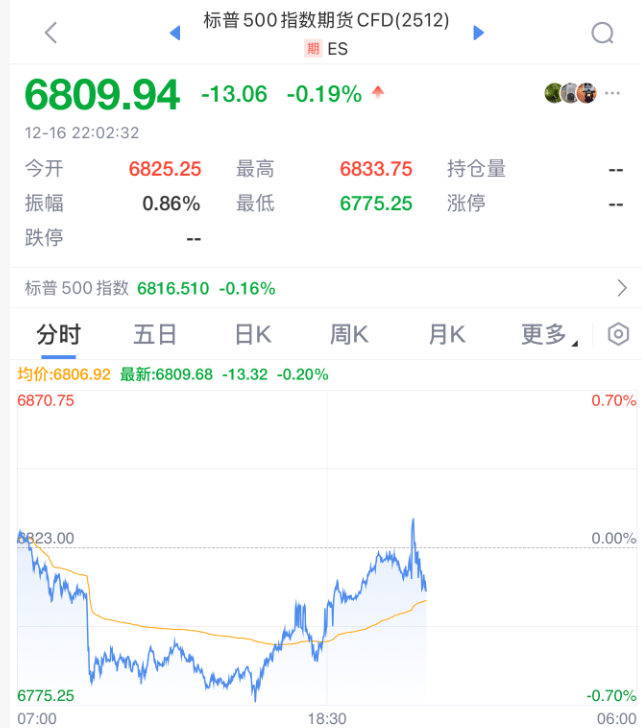This screenshot has height=728, width=642.
Task: View the user avatars next to price change
Action: tap(570, 93)
